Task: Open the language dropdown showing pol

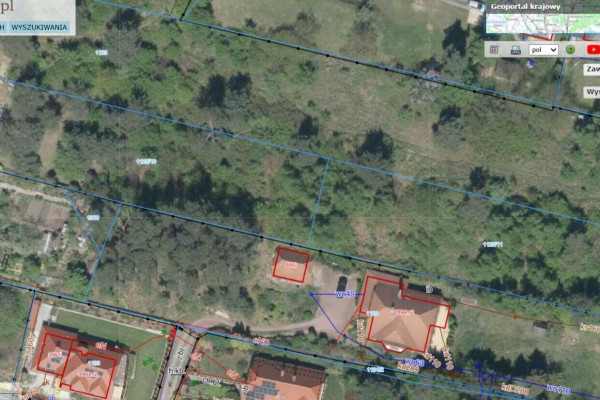Action: (x=544, y=49)
